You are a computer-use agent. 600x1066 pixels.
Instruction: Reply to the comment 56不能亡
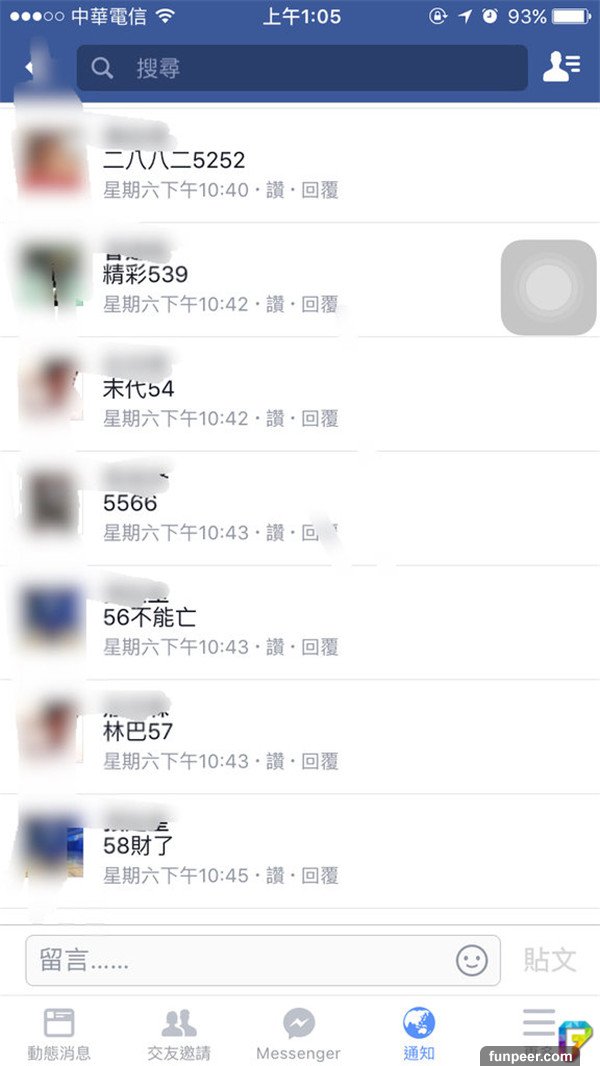(320, 647)
